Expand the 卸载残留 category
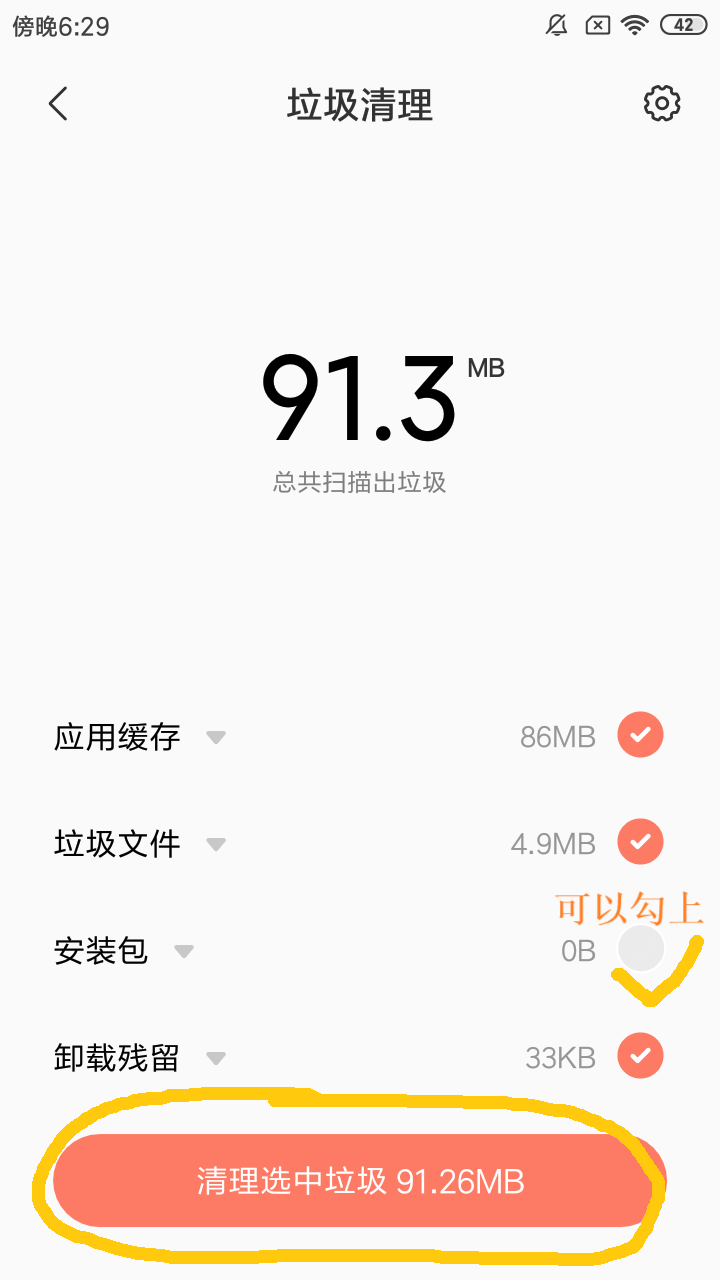The image size is (720, 1280). (216, 1058)
